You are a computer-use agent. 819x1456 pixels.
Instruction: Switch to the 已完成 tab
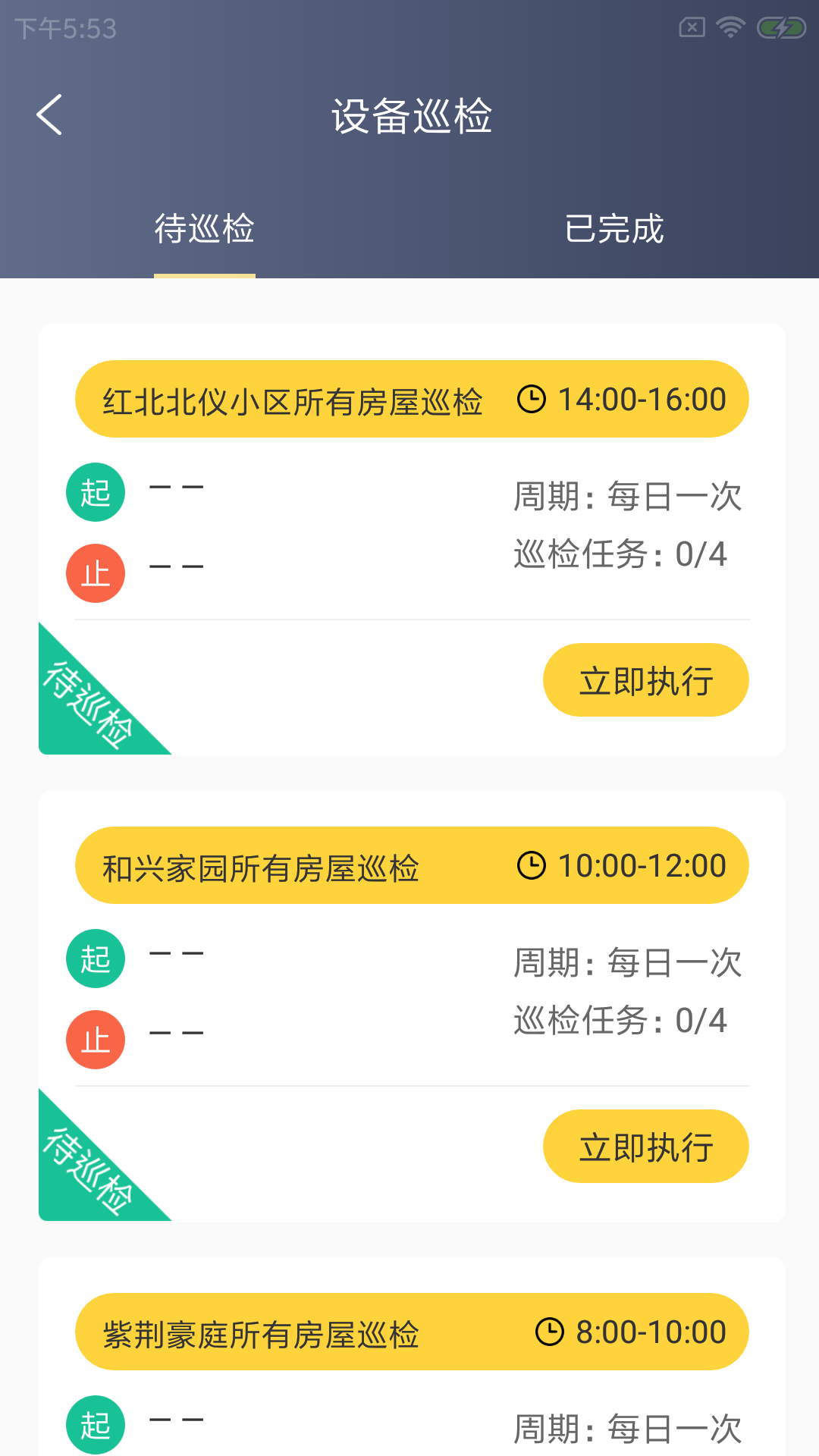click(613, 229)
